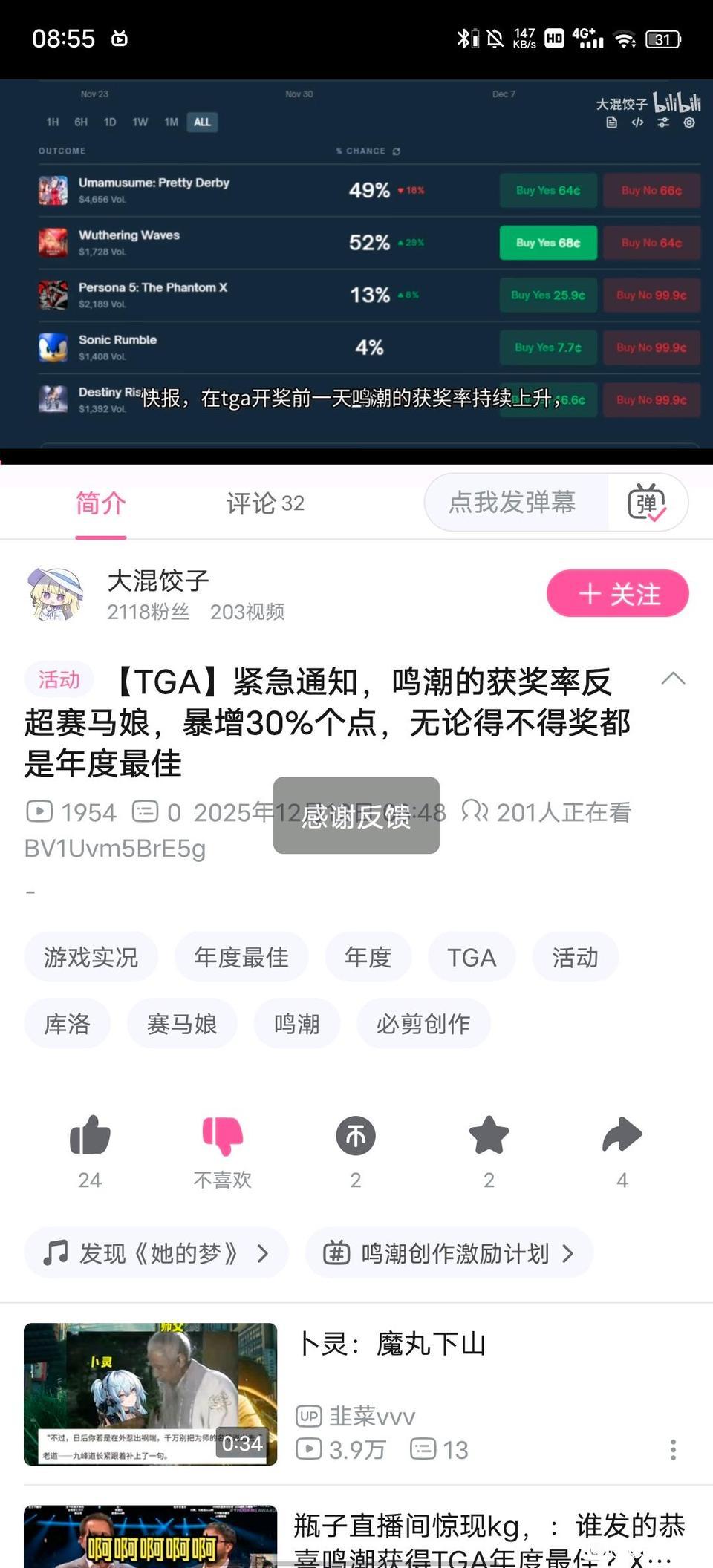The width and height of the screenshot is (713, 1568).
Task: Open the 年度最佳 tag
Action: point(241,957)
